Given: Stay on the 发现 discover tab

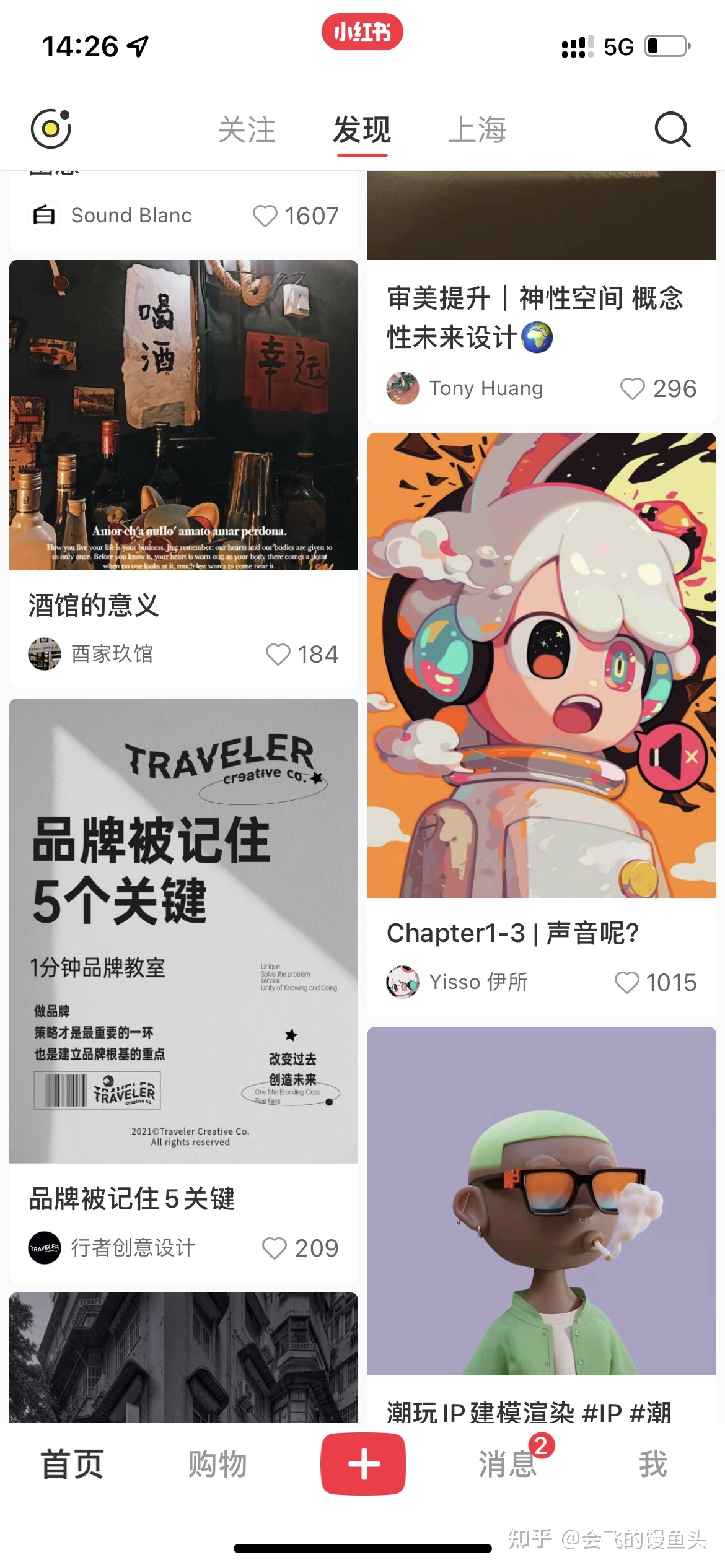Looking at the screenshot, I should click(362, 129).
